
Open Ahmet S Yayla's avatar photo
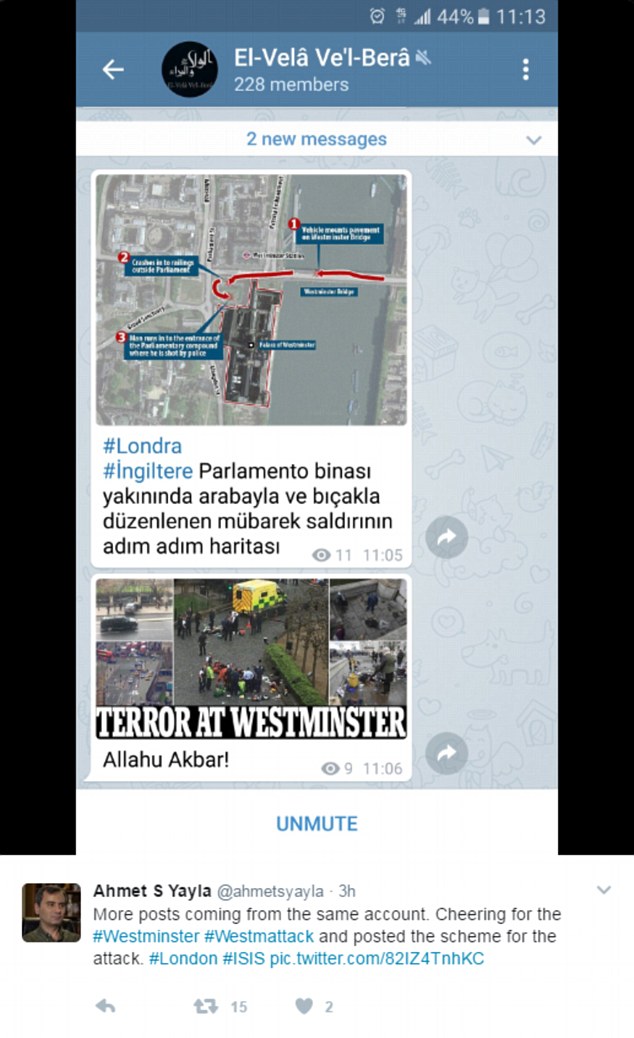(x=51, y=912)
